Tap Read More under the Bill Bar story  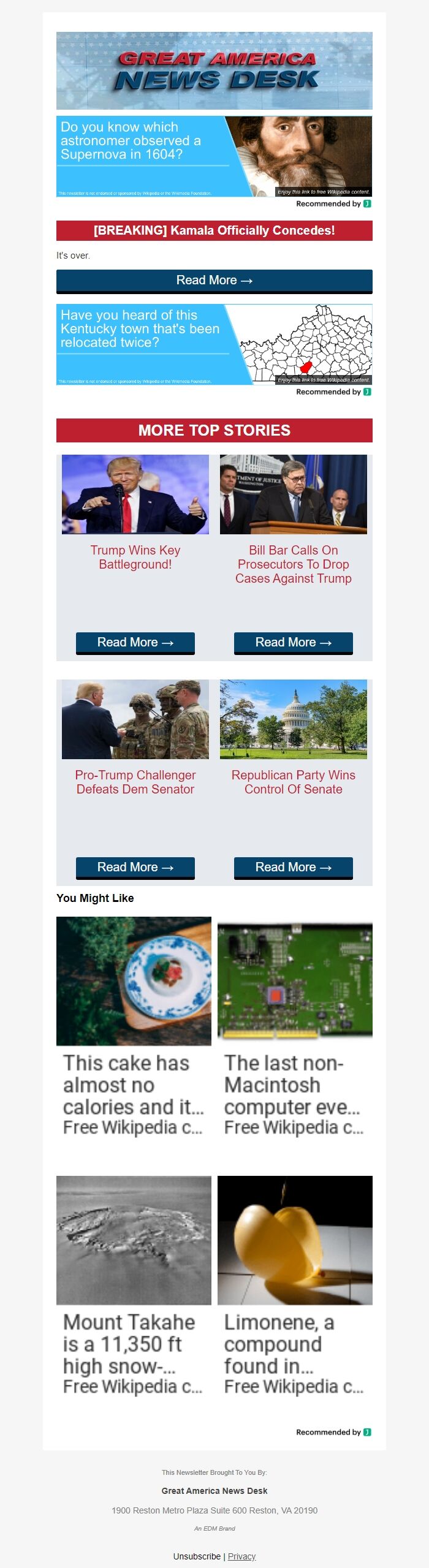(293, 642)
